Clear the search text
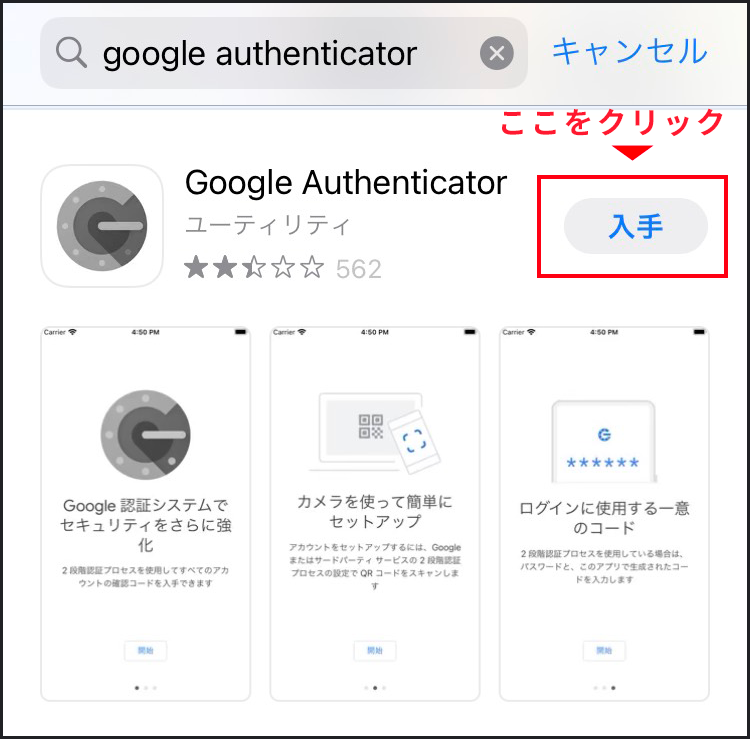The image size is (750, 739). click(497, 53)
